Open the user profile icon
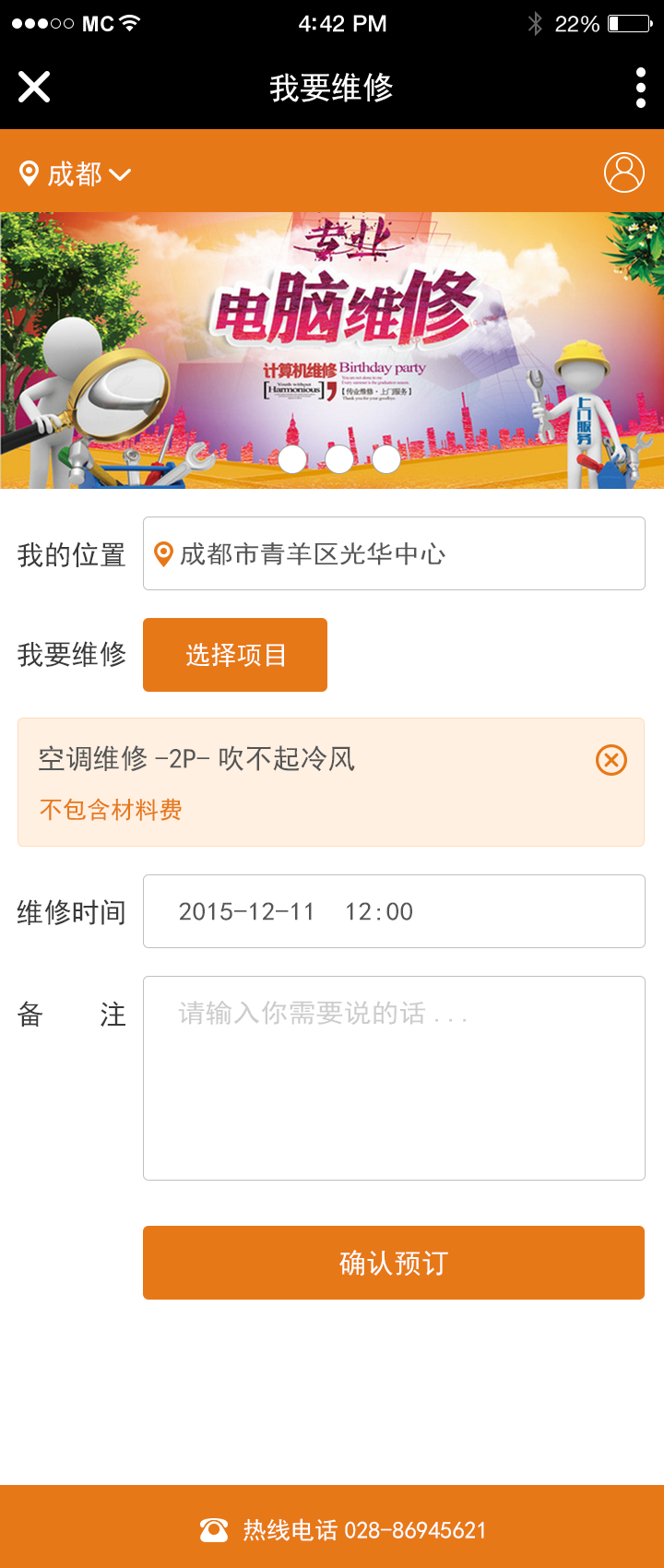This screenshot has width=664, height=1568. click(623, 172)
